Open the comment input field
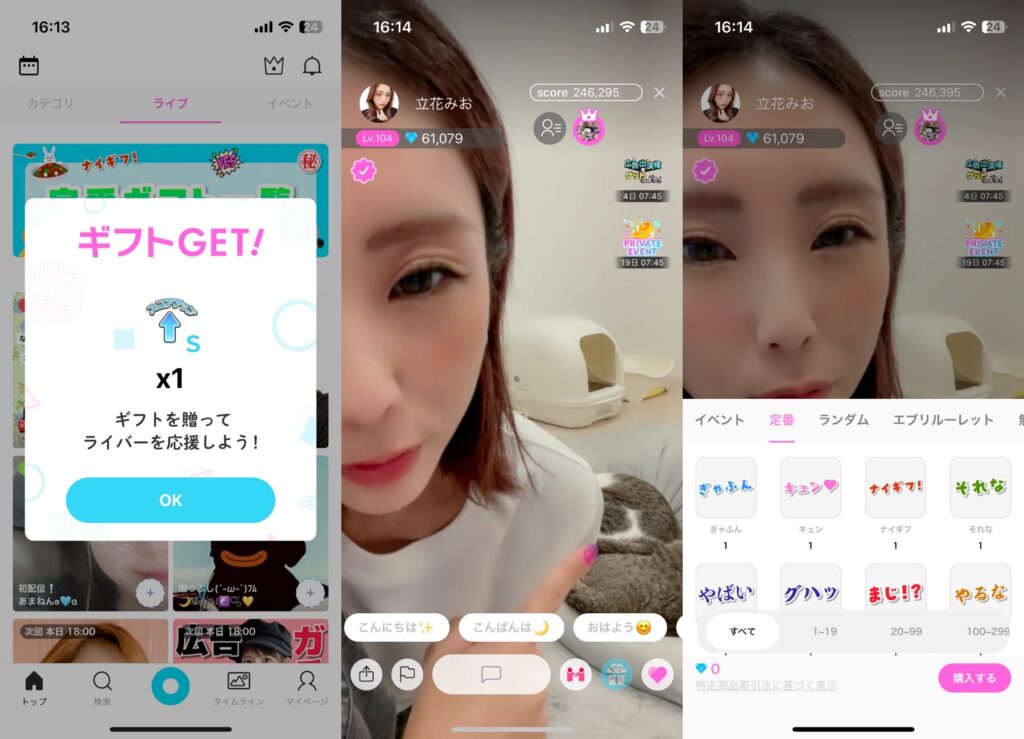 pyautogui.click(x=491, y=675)
